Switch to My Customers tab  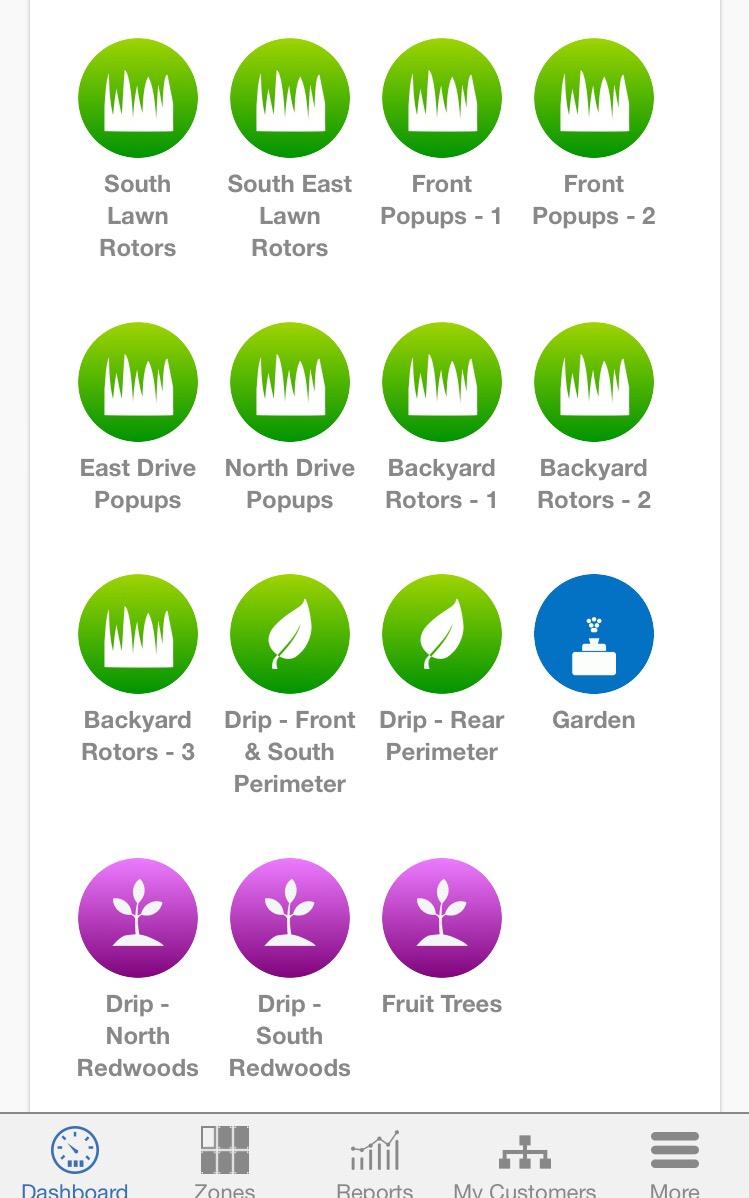(x=525, y=1160)
